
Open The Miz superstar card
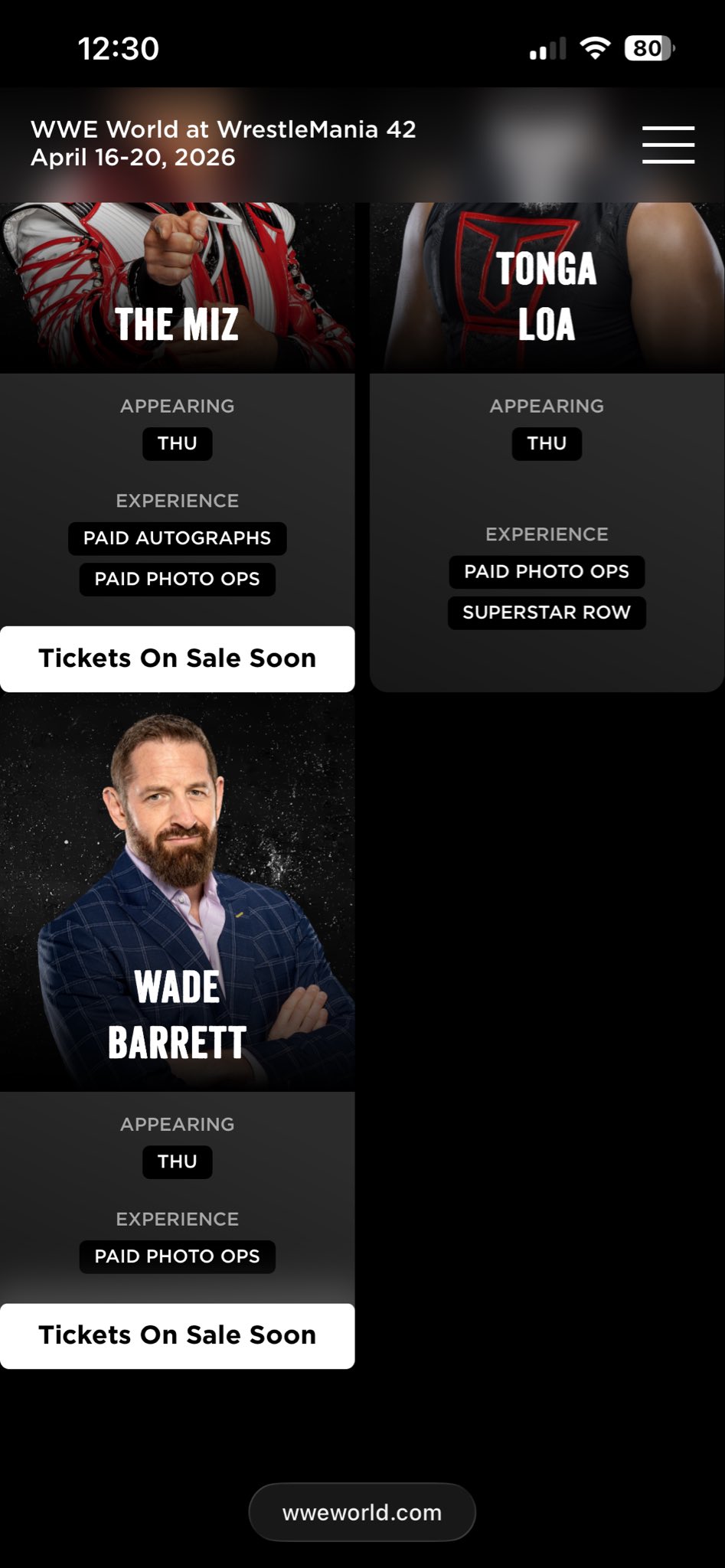click(x=177, y=287)
